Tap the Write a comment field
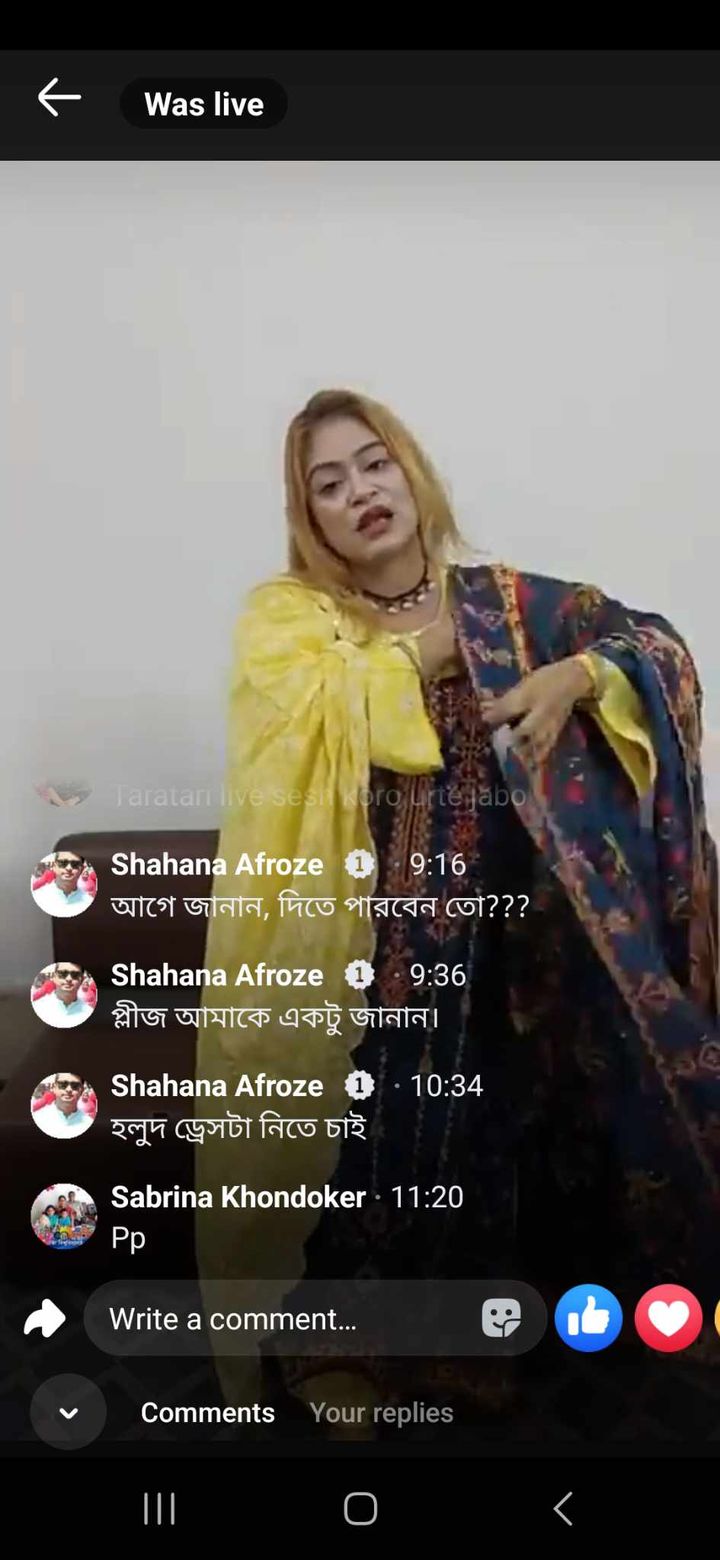The image size is (720, 1560). [x=280, y=1319]
